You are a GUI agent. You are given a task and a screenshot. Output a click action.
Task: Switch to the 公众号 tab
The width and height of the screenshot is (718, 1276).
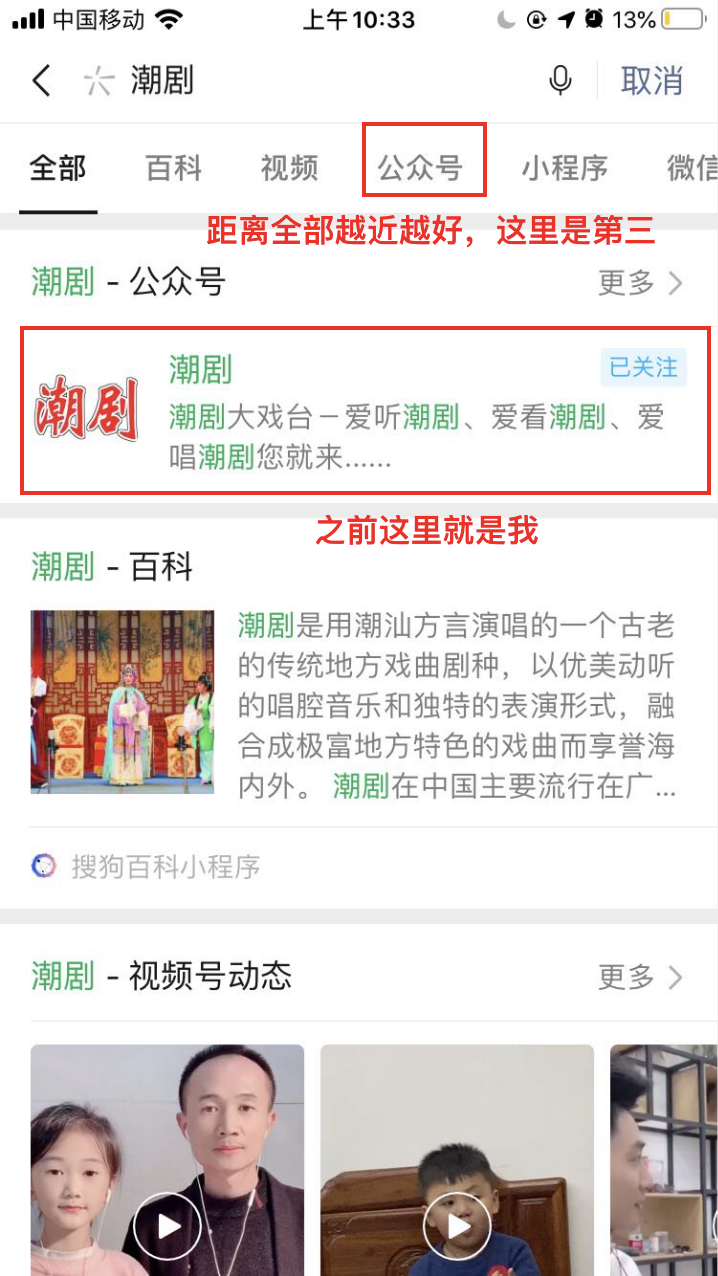pyautogui.click(x=420, y=168)
